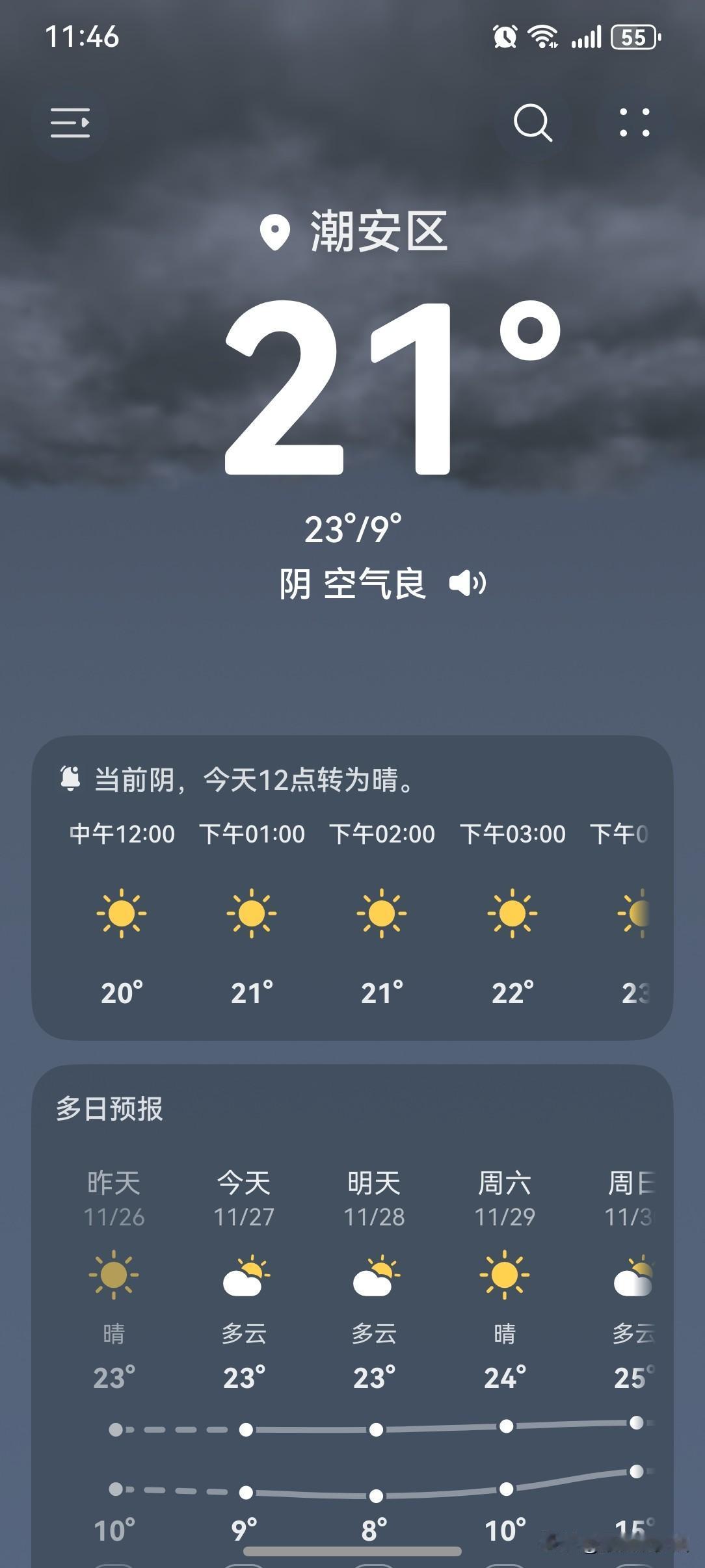This screenshot has height=1568, width=705.
Task: Toggle the alarm clock status bar icon
Action: tap(507, 39)
